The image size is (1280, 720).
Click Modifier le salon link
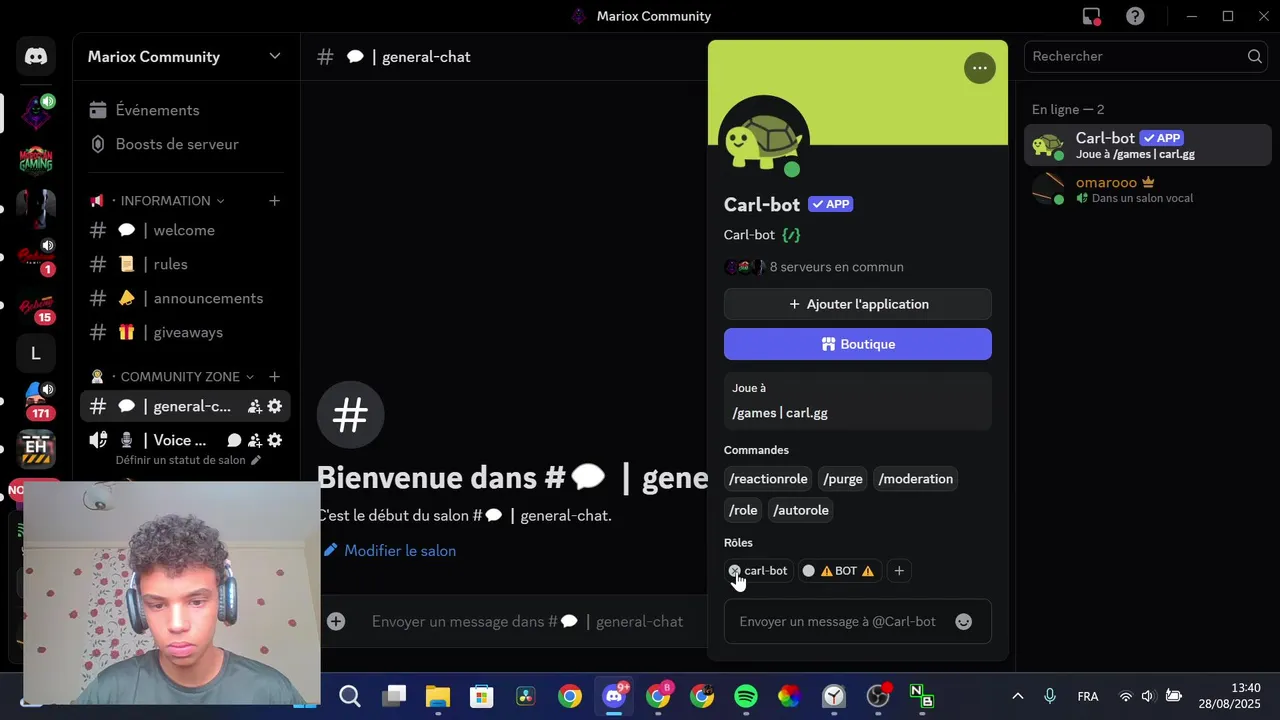[x=398, y=551]
